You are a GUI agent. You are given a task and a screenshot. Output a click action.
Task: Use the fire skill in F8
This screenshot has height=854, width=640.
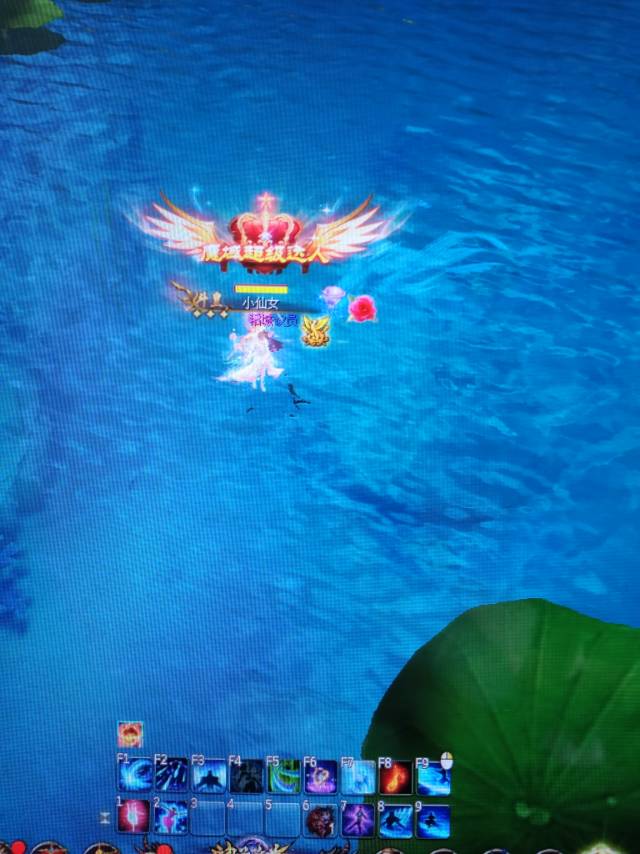click(395, 778)
